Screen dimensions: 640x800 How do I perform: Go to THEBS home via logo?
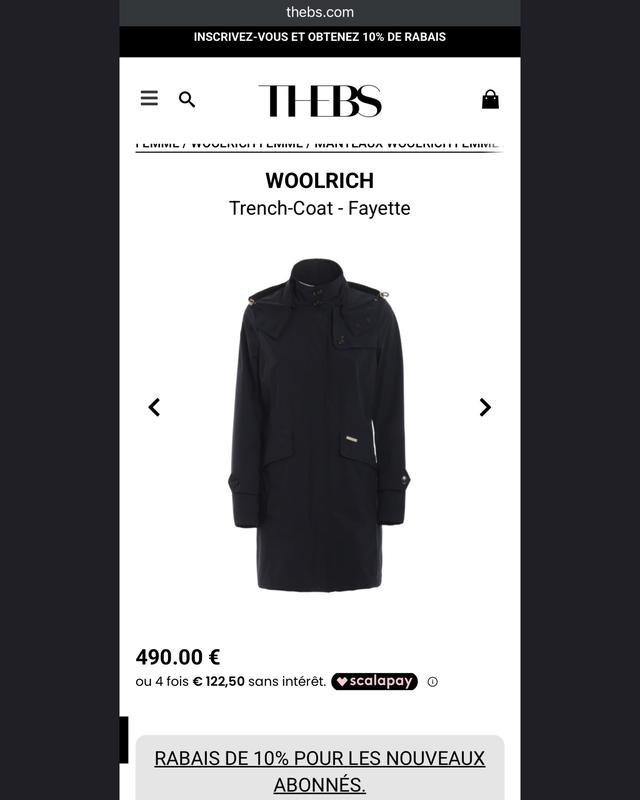pyautogui.click(x=320, y=101)
